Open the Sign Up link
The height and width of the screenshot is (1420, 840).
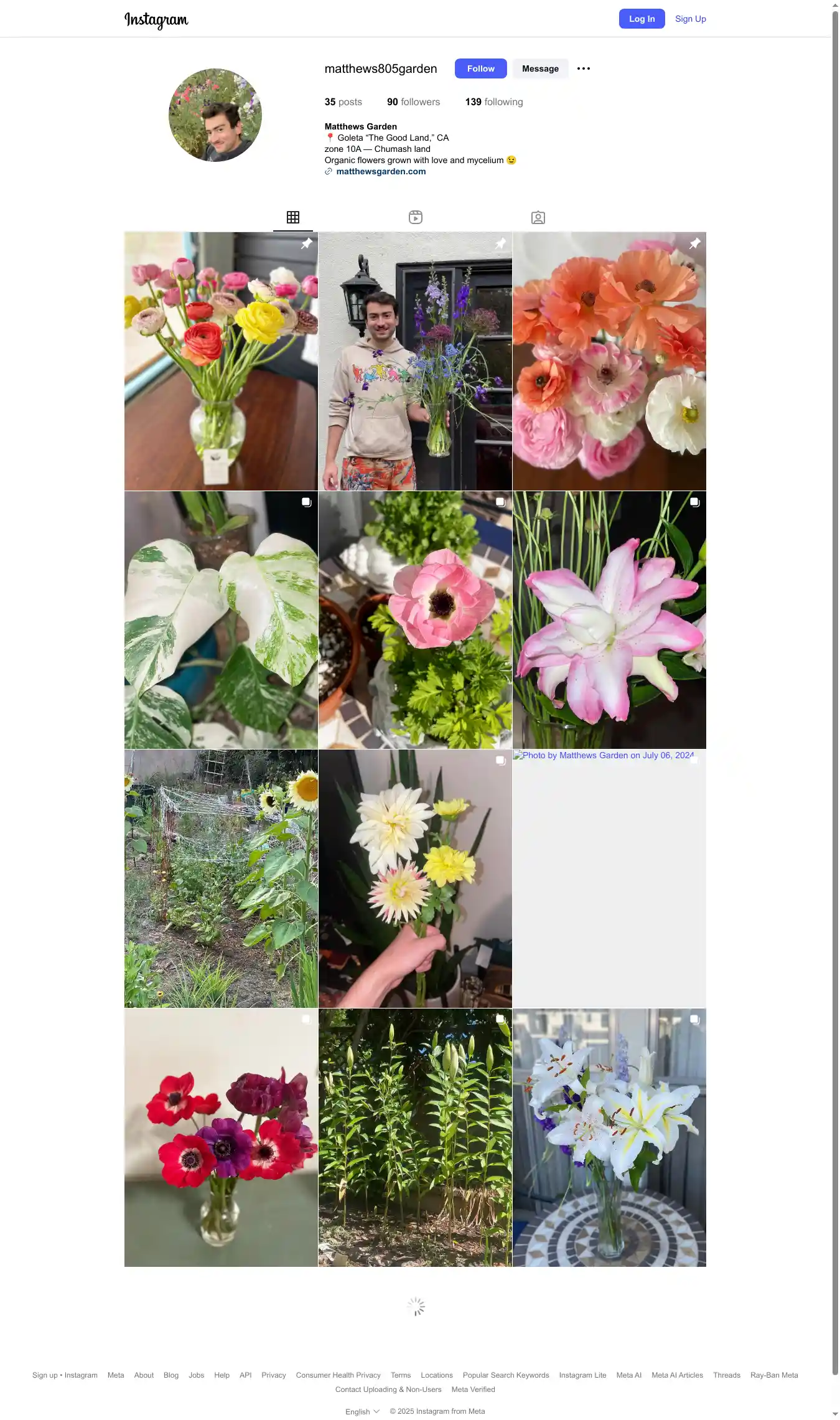click(690, 19)
